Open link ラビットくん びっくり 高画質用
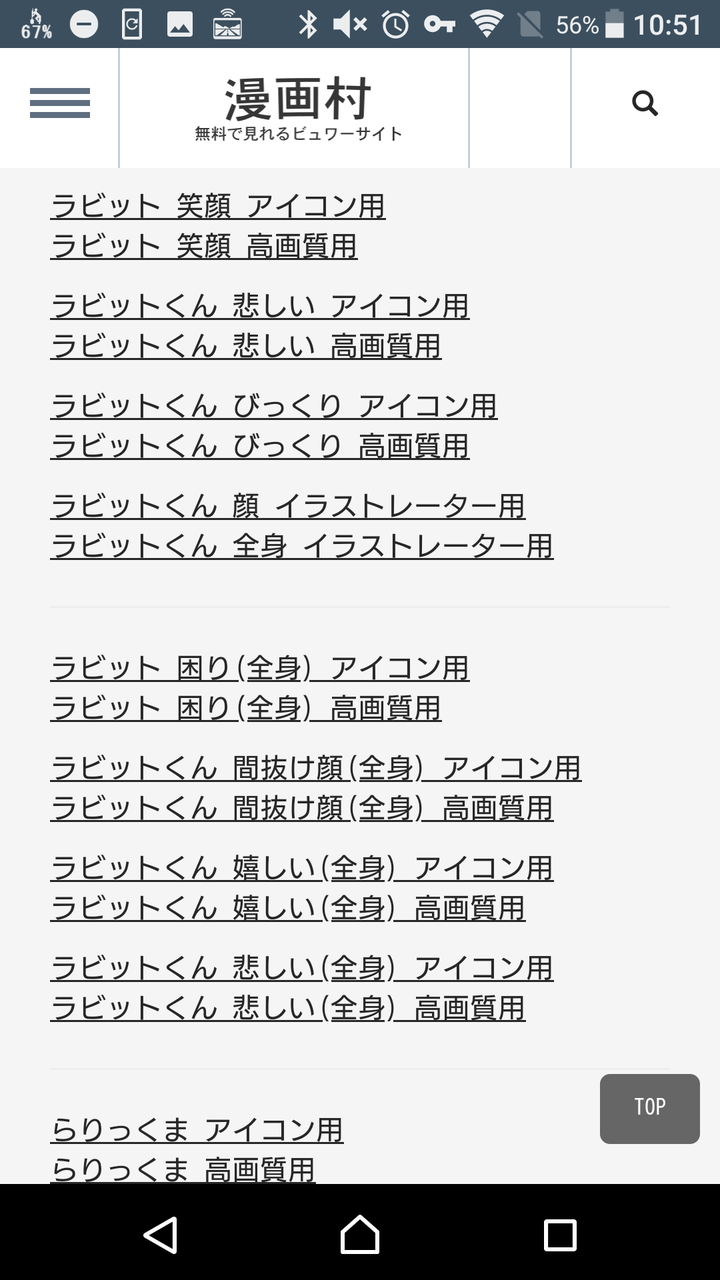Screen dimensions: 720x1280 point(260,446)
